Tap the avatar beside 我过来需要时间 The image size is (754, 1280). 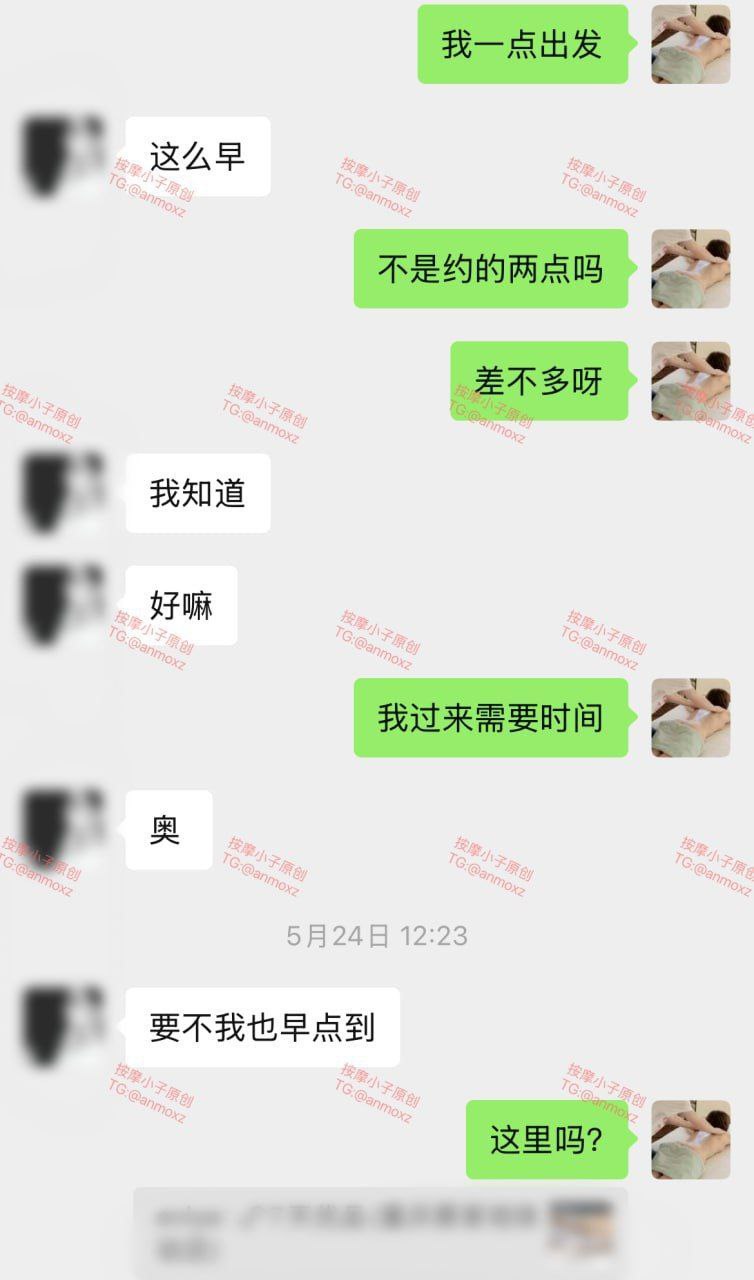tap(691, 717)
